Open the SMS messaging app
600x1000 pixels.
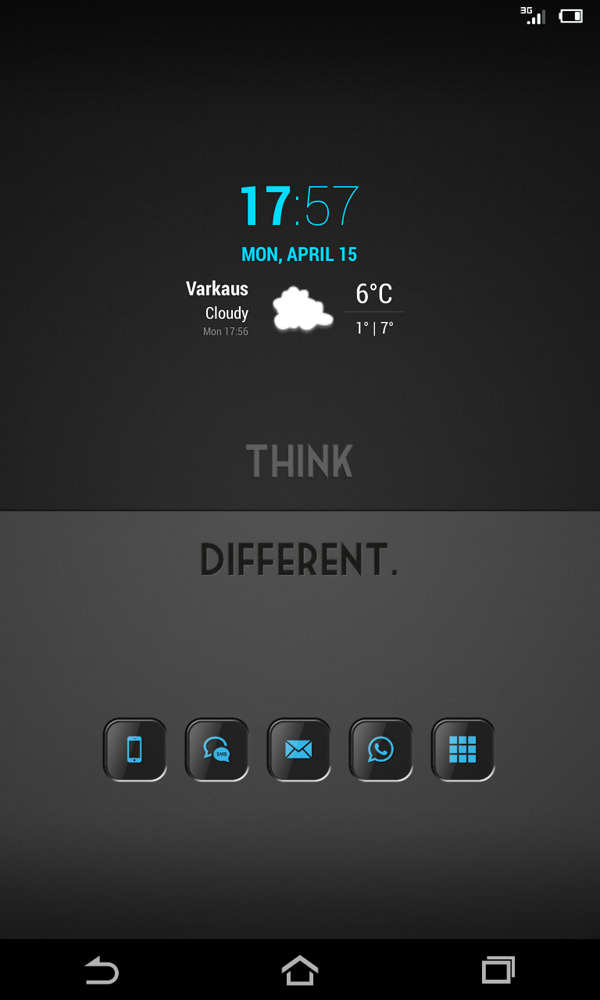click(x=216, y=749)
